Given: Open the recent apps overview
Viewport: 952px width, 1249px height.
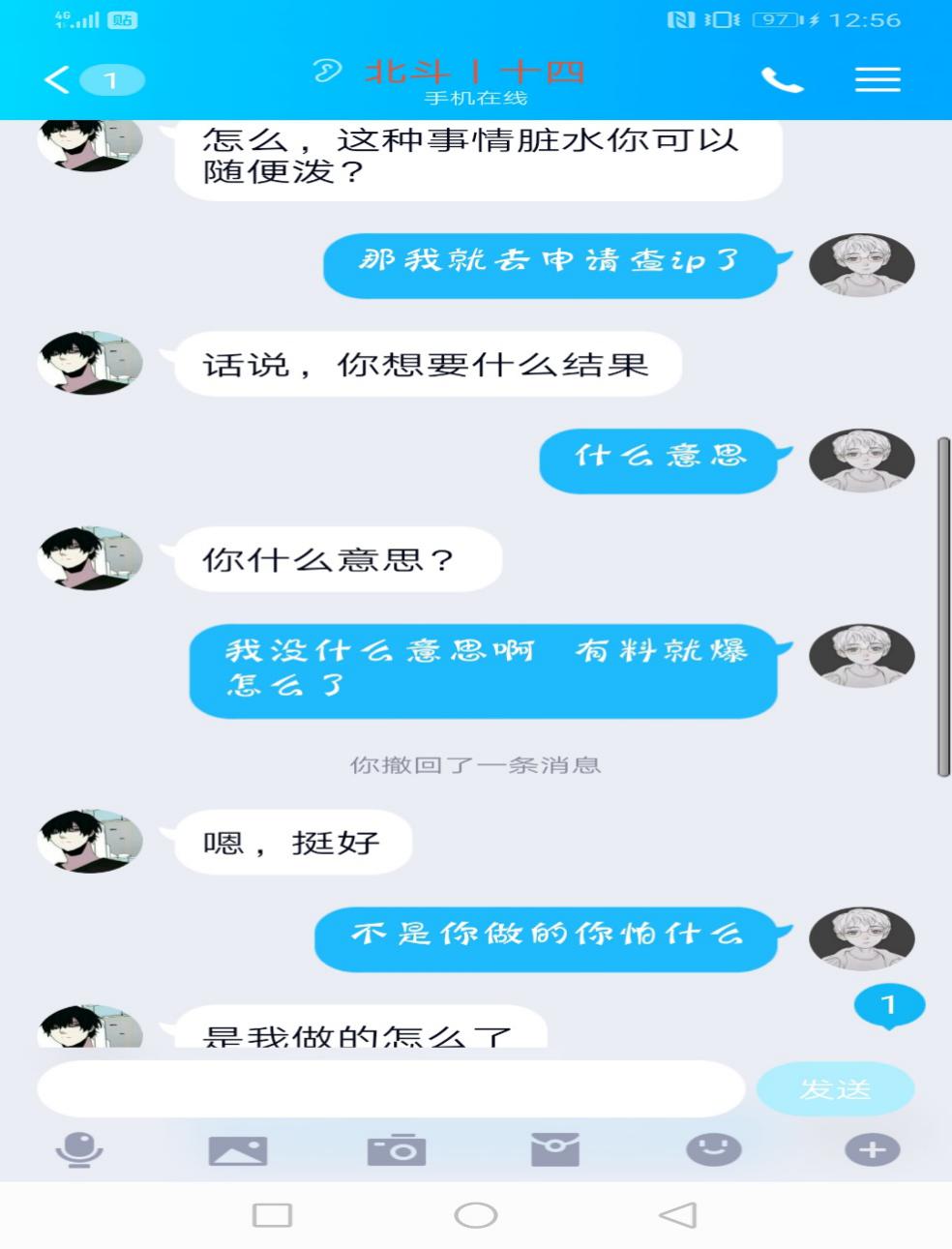Looking at the screenshot, I should pyautogui.click(x=272, y=1215).
